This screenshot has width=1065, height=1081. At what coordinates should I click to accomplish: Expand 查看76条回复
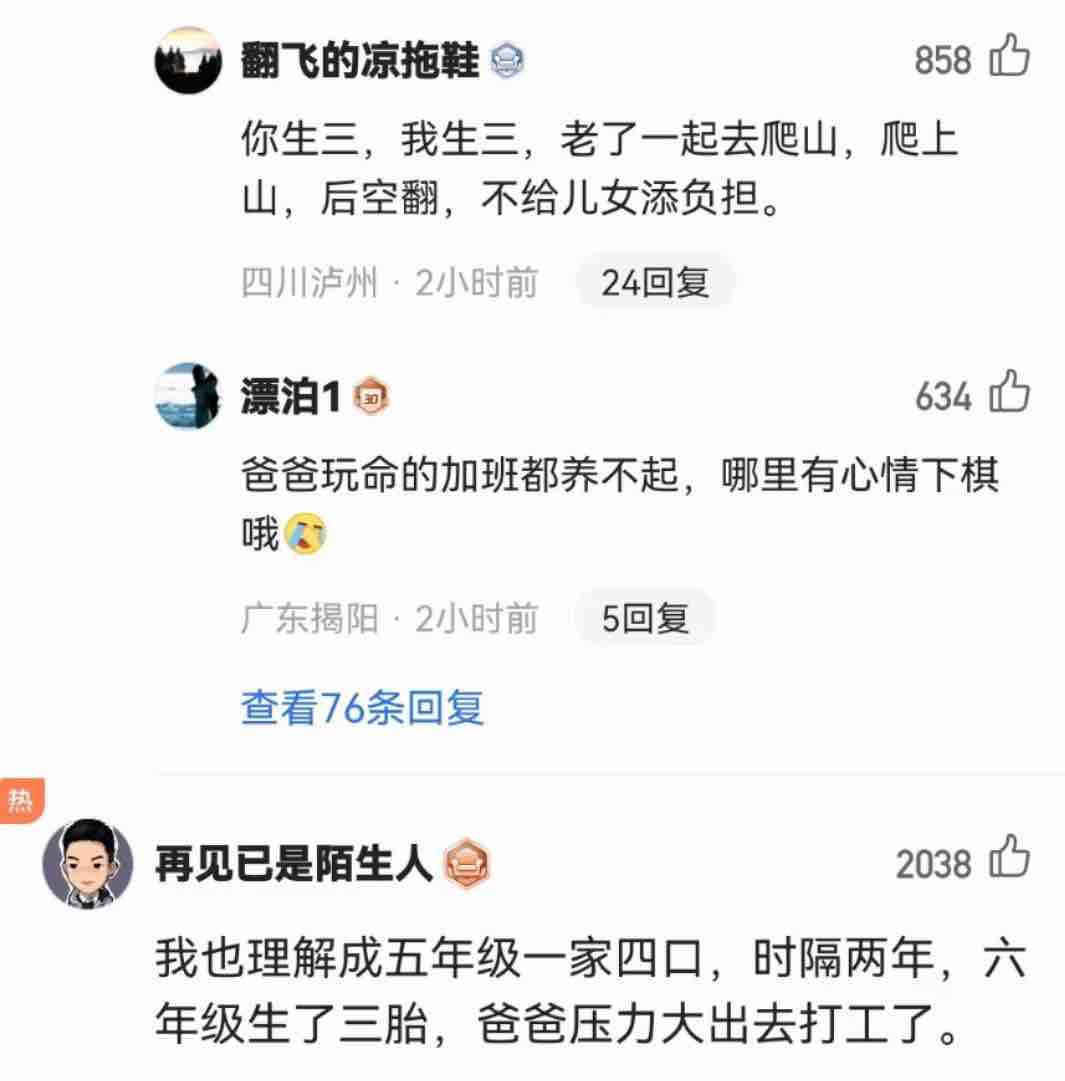pos(362,708)
